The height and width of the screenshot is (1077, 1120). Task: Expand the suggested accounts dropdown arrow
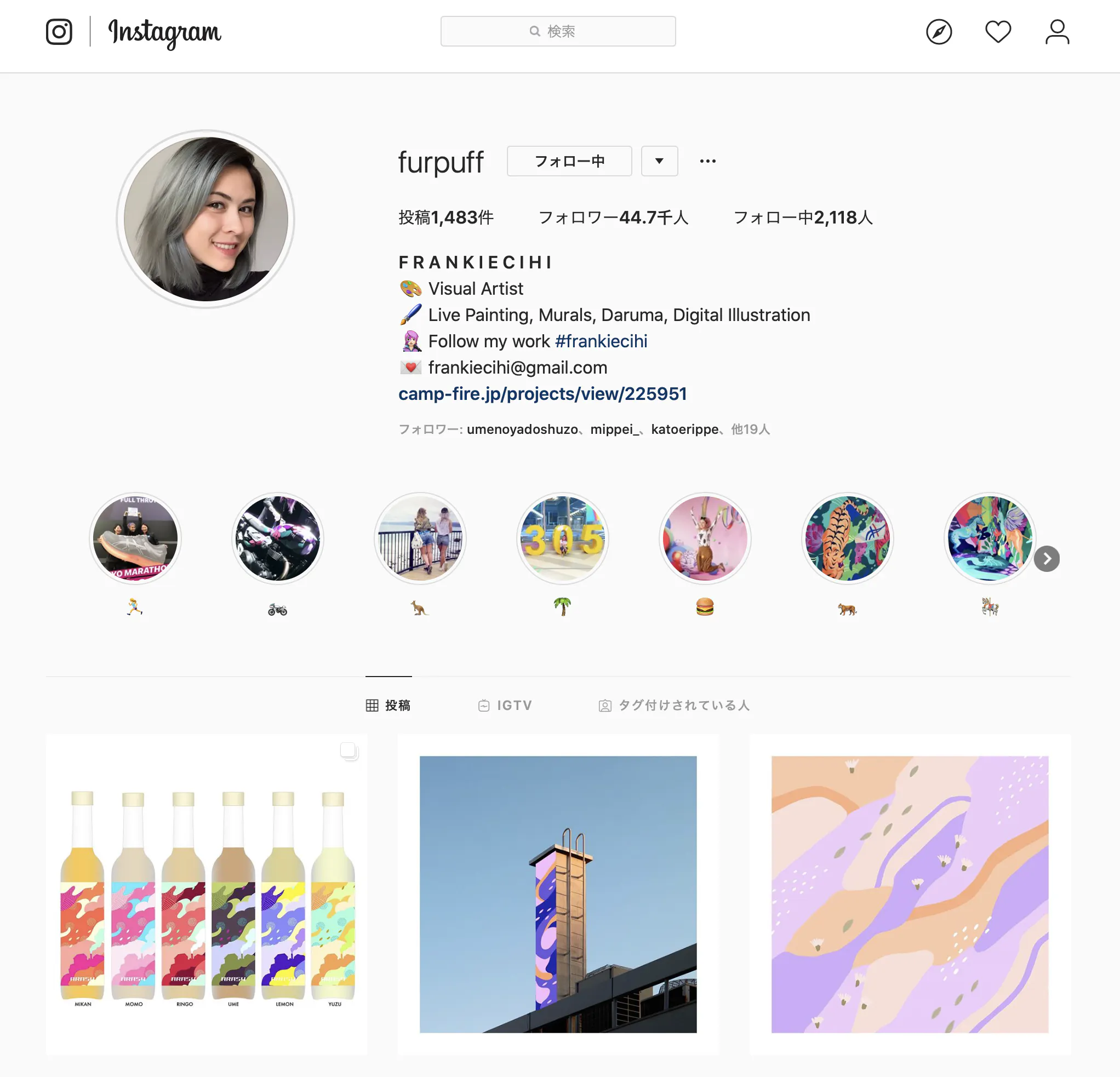pyautogui.click(x=659, y=161)
